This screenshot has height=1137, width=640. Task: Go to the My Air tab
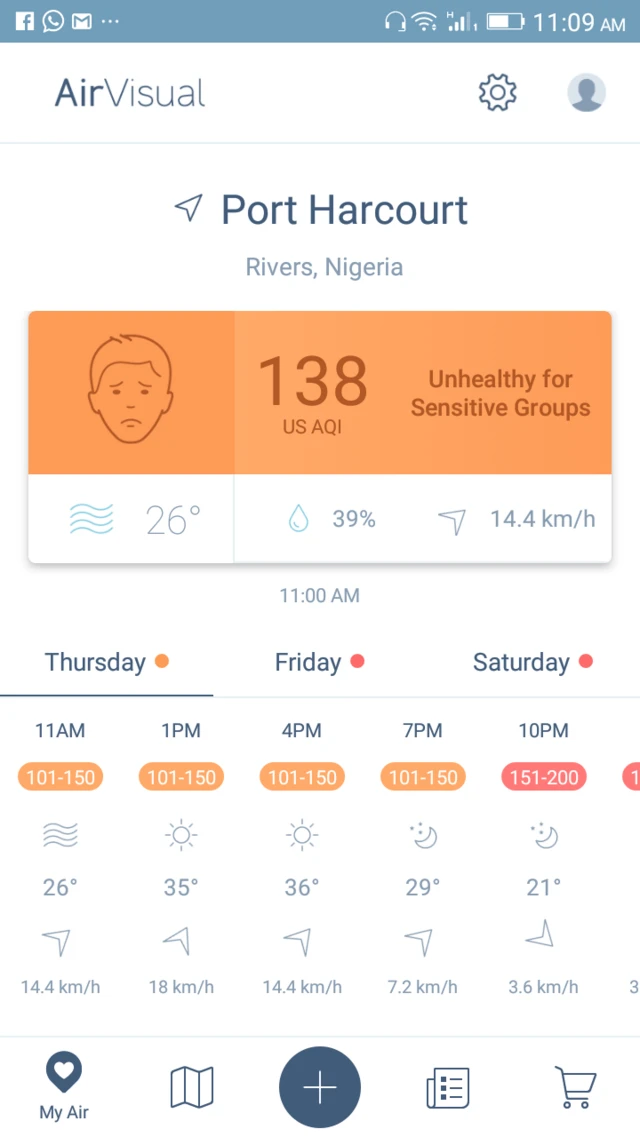(x=64, y=1086)
